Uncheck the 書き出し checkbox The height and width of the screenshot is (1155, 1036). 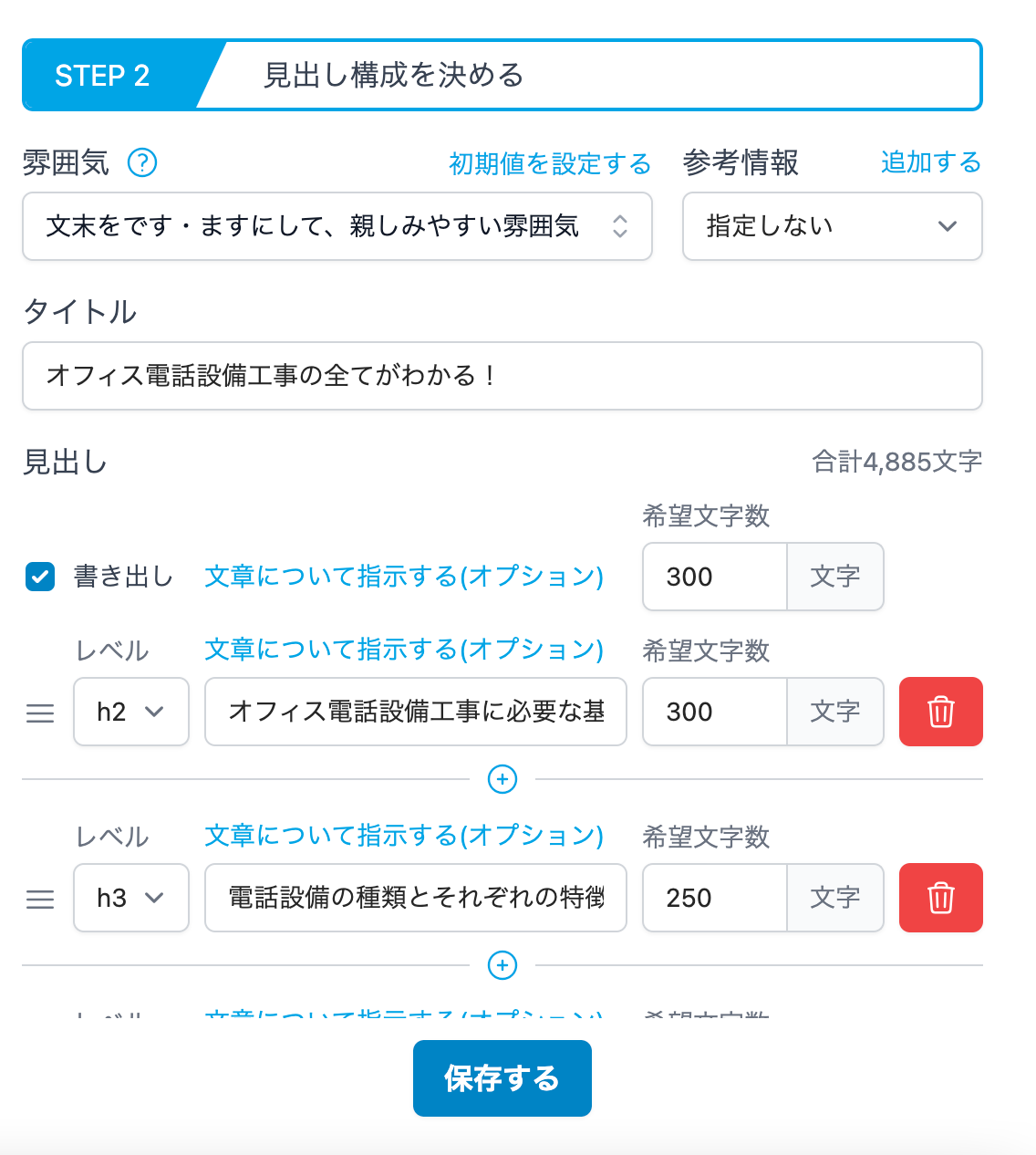pos(40,577)
